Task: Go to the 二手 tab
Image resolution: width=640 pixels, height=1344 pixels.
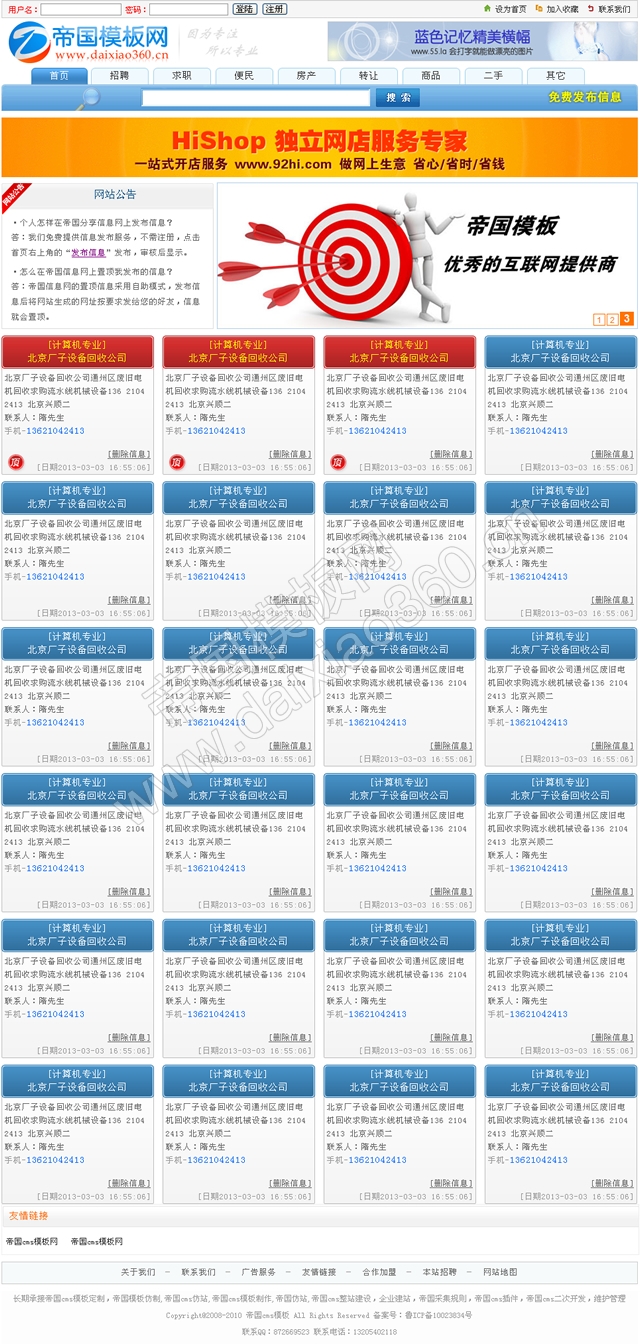Action: 494,75
